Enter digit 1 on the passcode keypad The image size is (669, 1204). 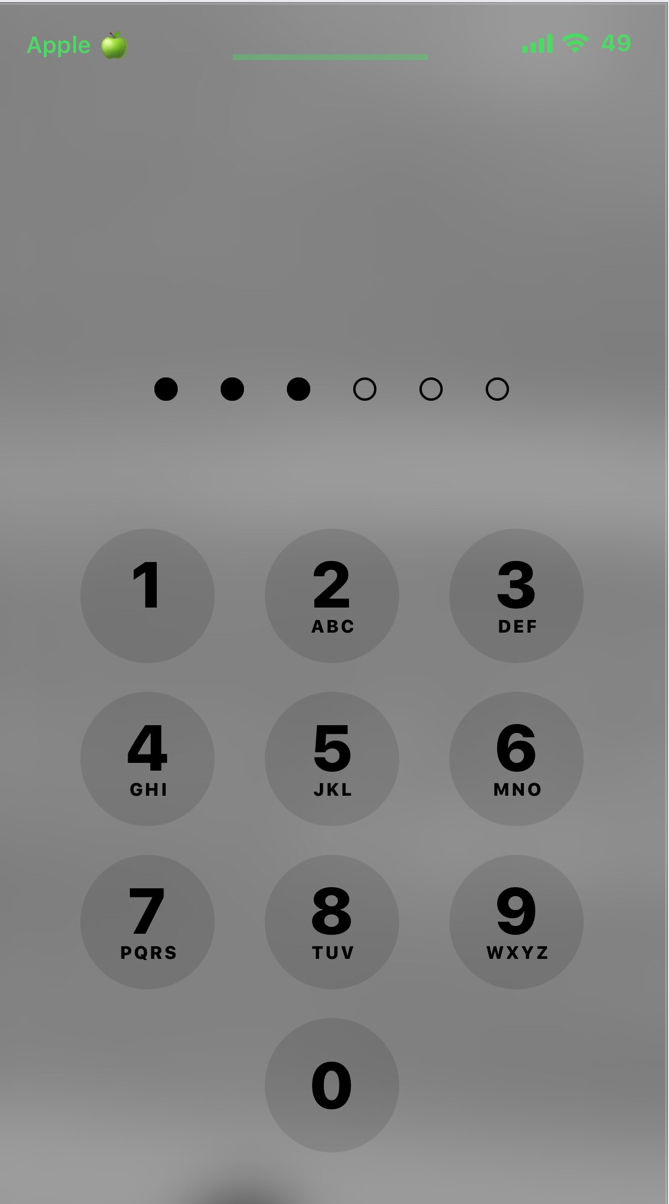147,595
